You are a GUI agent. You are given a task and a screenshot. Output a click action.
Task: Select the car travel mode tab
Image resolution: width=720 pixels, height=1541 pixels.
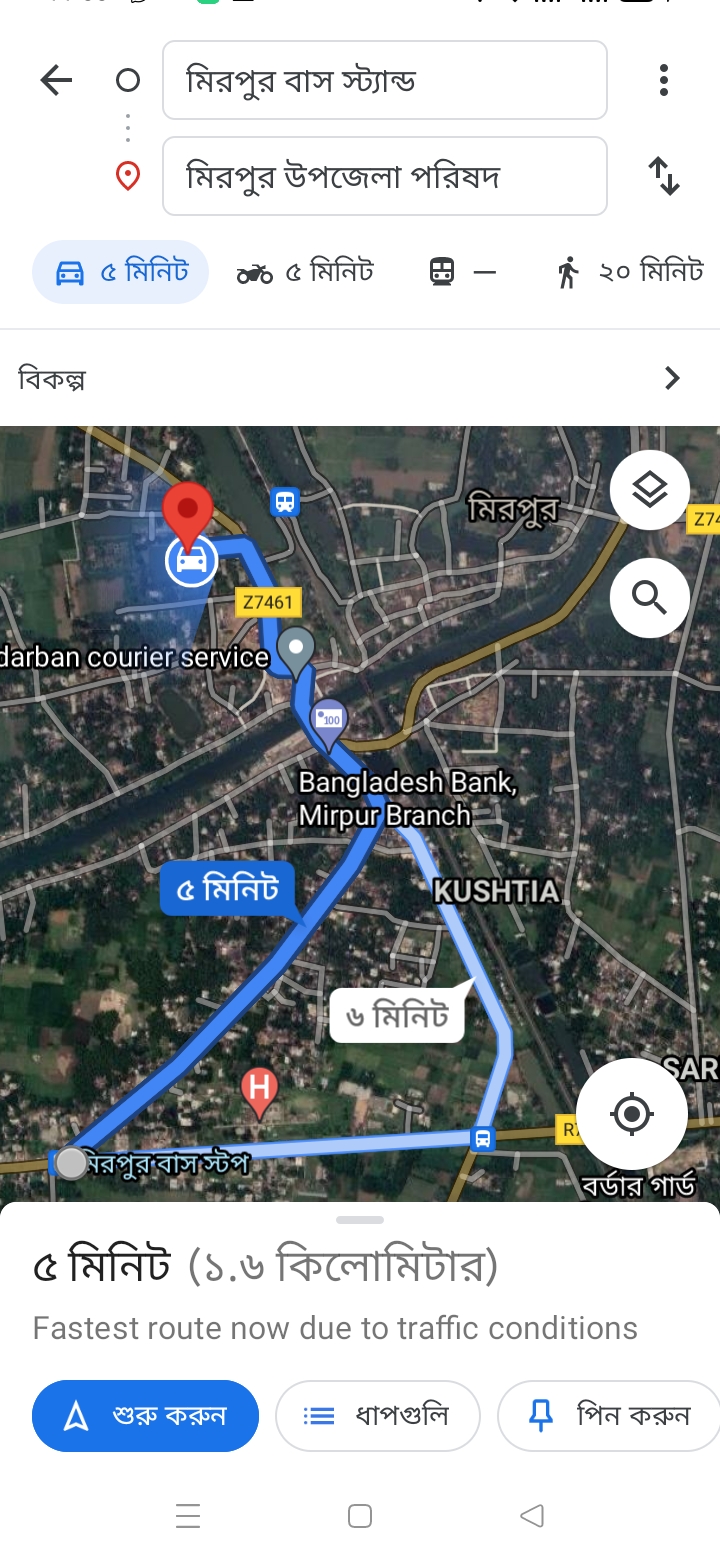tap(121, 271)
